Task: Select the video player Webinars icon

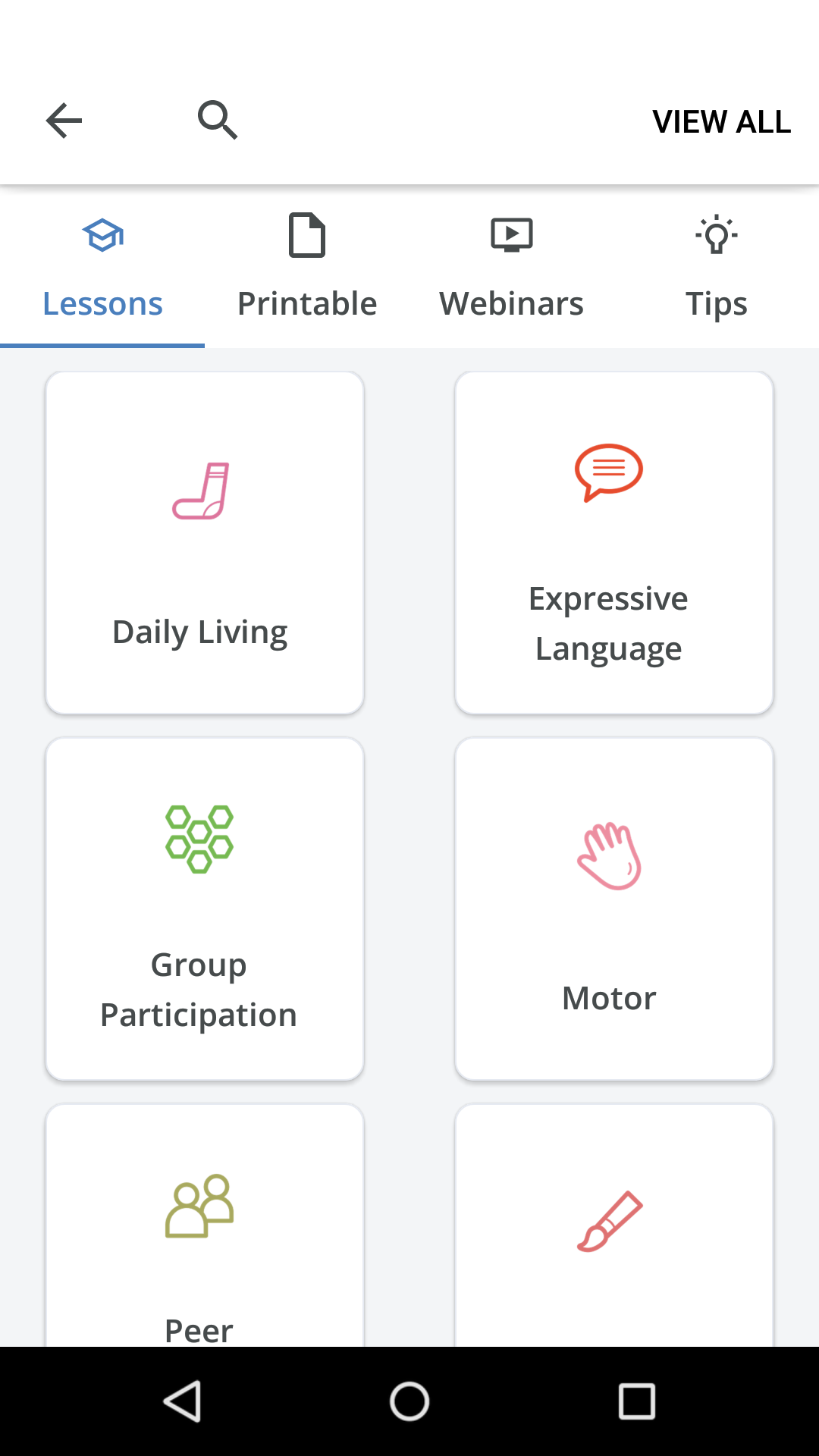Action: pyautogui.click(x=512, y=234)
